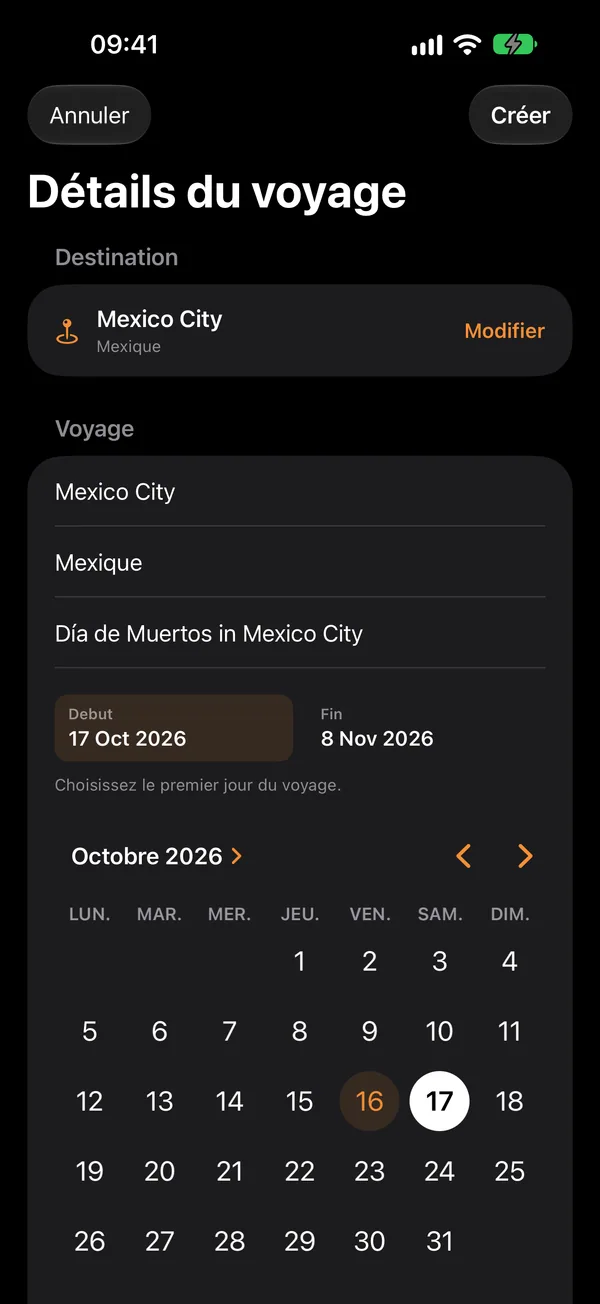Create the trip with Créer
This screenshot has width=600, height=1304.
coord(520,115)
